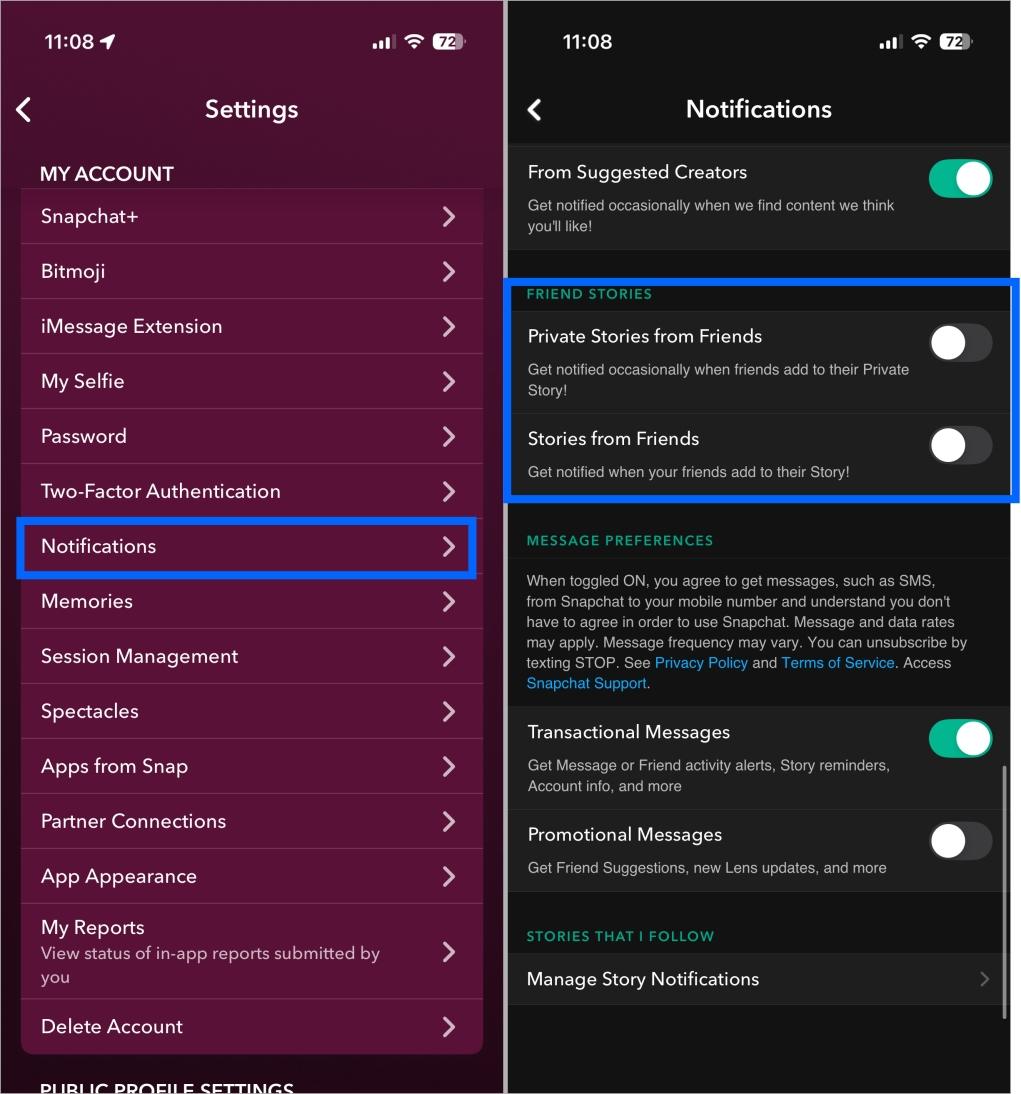Open the Bitmoji row
The width and height of the screenshot is (1021, 1094).
(x=250, y=271)
